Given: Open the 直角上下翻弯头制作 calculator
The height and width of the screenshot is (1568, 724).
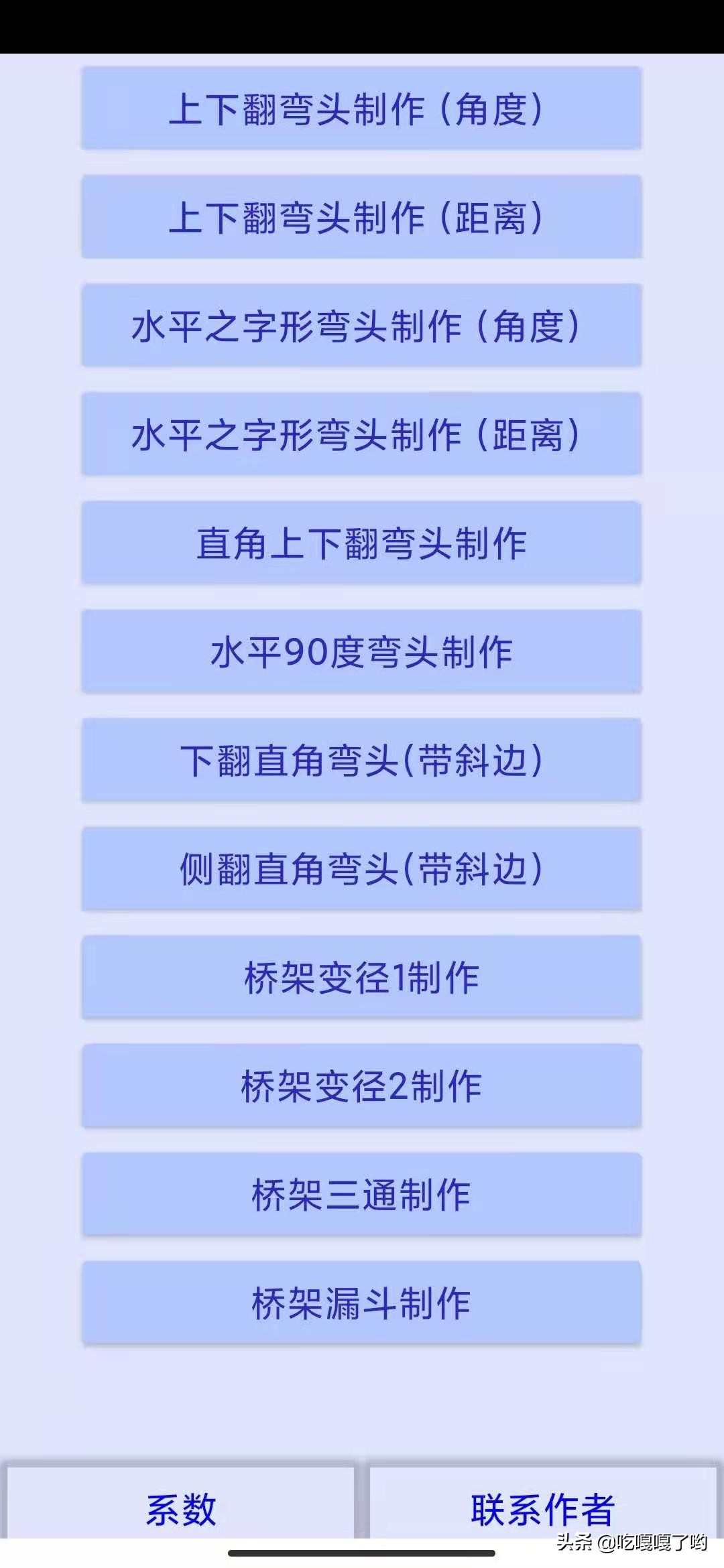Looking at the screenshot, I should (362, 544).
